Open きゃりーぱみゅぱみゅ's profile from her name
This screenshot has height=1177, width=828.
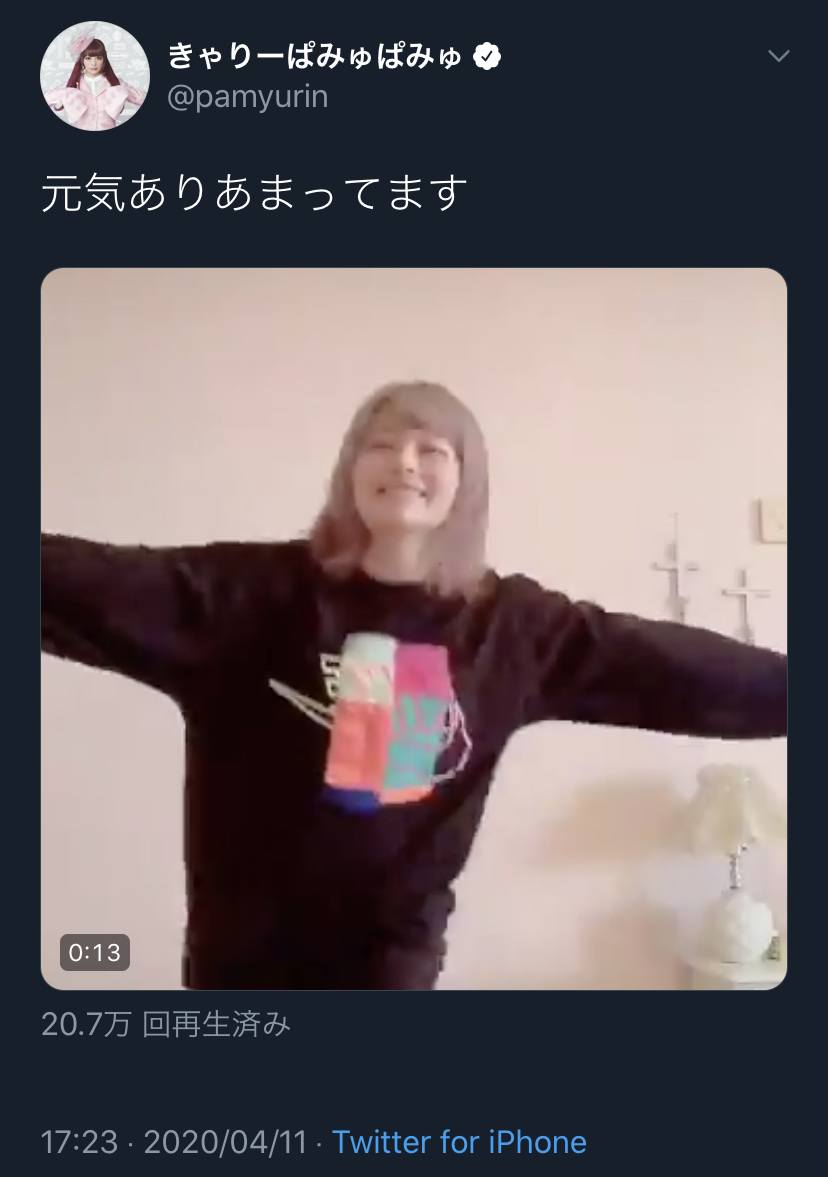pyautogui.click(x=315, y=57)
